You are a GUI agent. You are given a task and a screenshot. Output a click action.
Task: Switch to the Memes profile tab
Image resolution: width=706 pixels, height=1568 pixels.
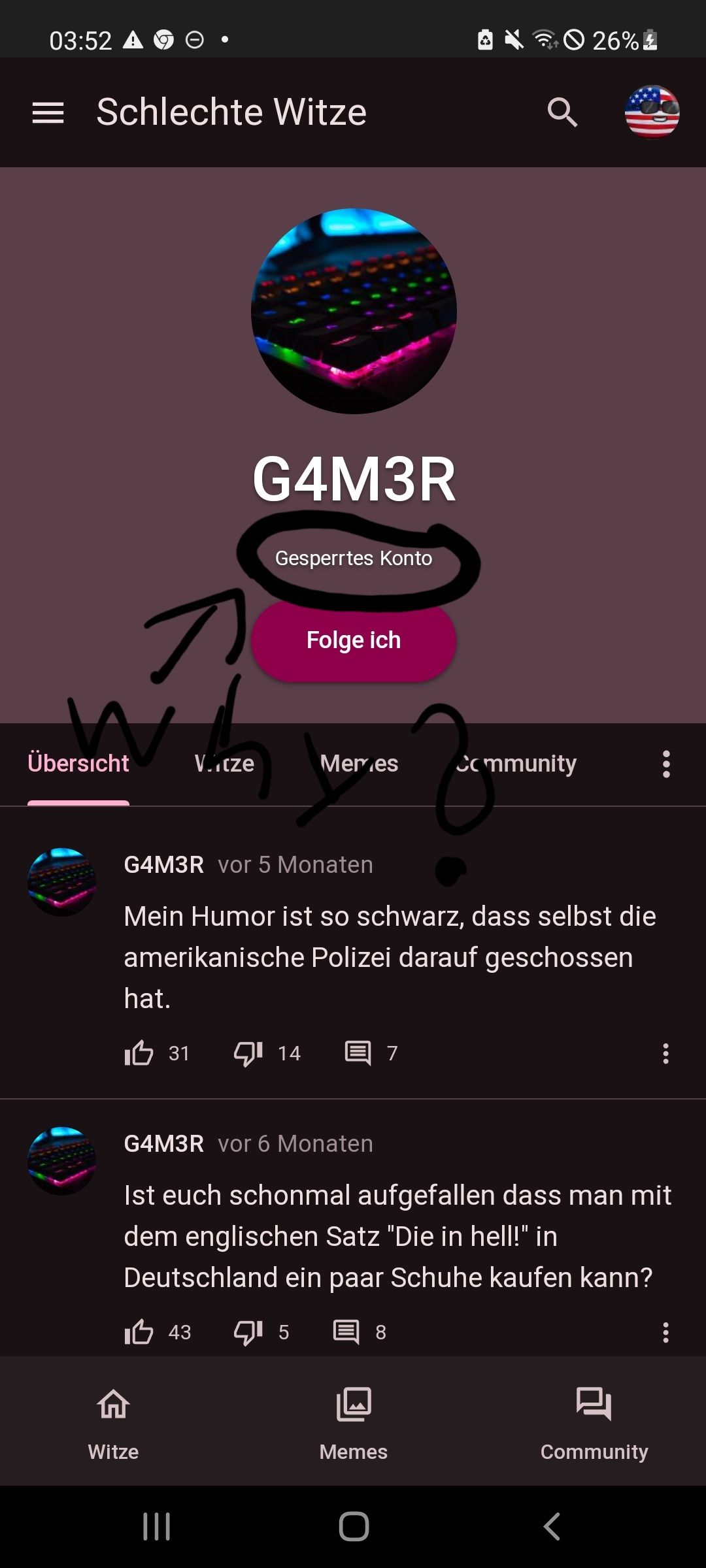pyautogui.click(x=359, y=763)
